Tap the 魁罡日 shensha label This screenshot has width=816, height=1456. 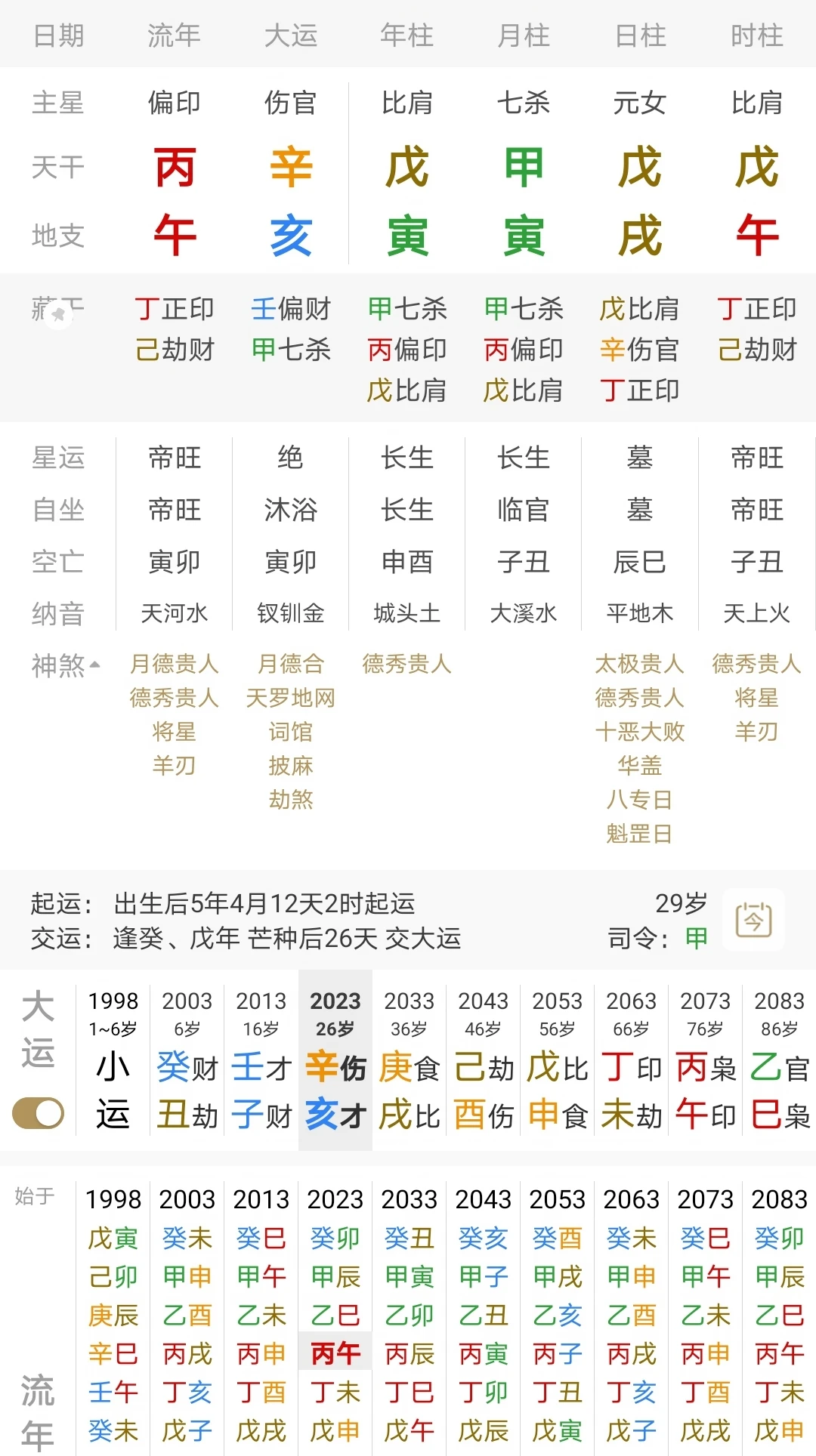tap(639, 834)
